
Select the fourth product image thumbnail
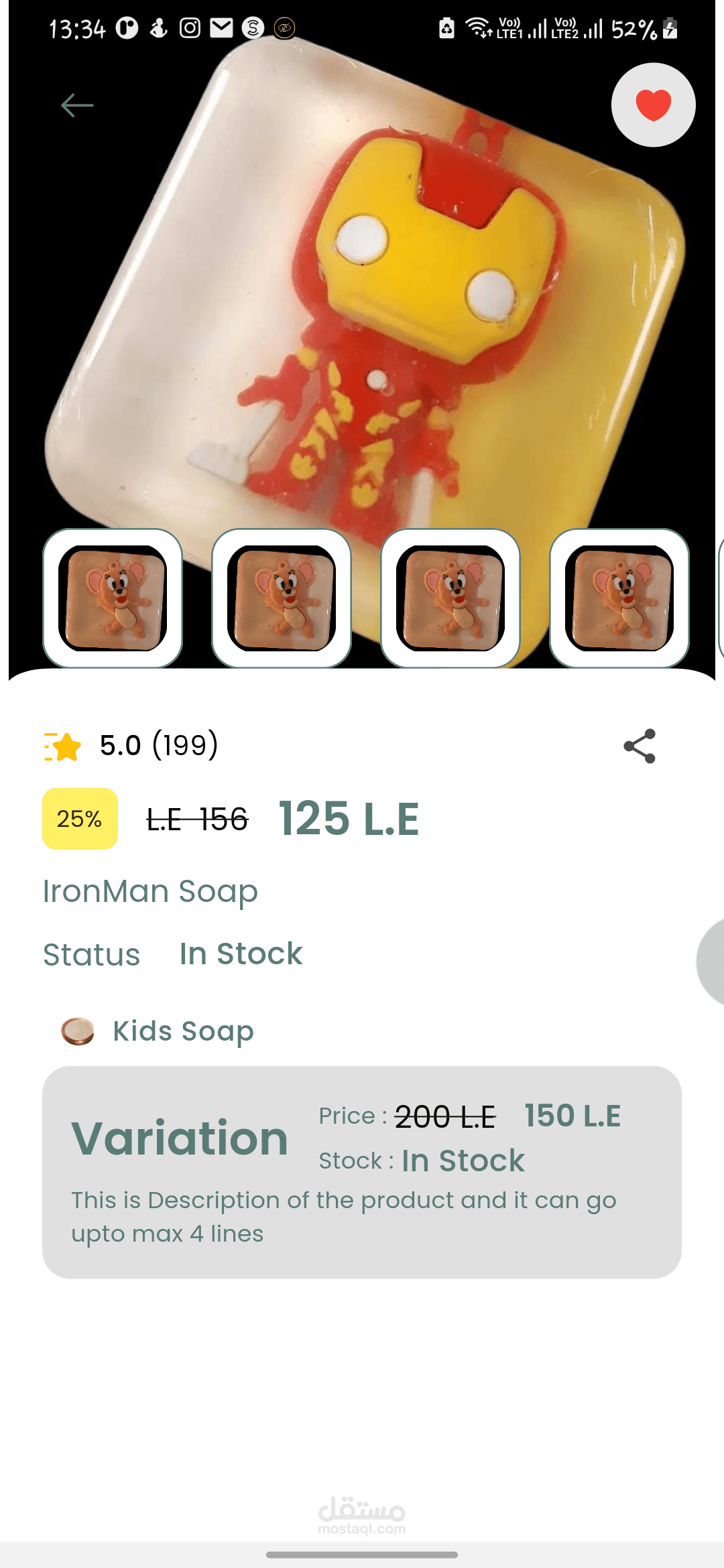click(619, 598)
